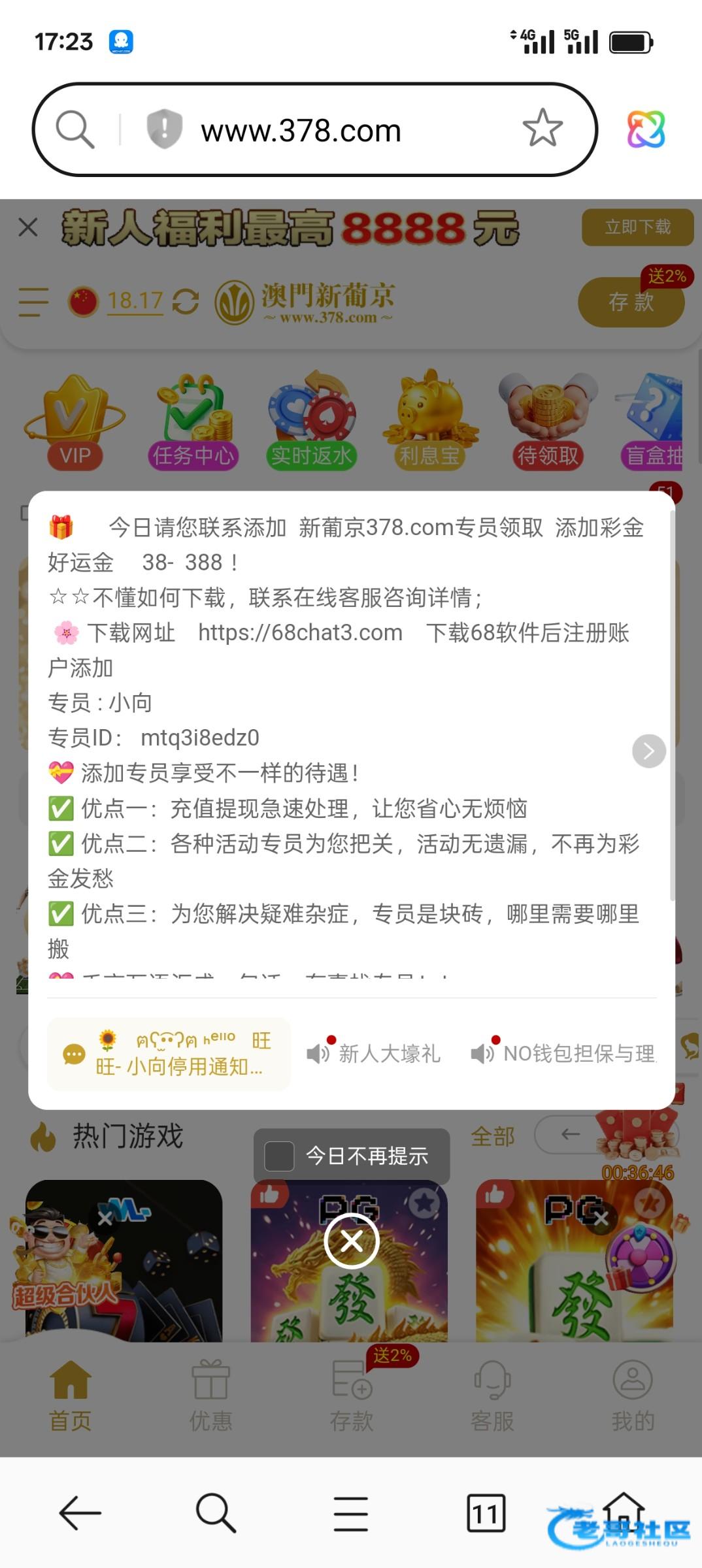Select the 新人大壕礼 announcement tab
Viewport: 702px width, 1568px height.
tap(374, 1053)
